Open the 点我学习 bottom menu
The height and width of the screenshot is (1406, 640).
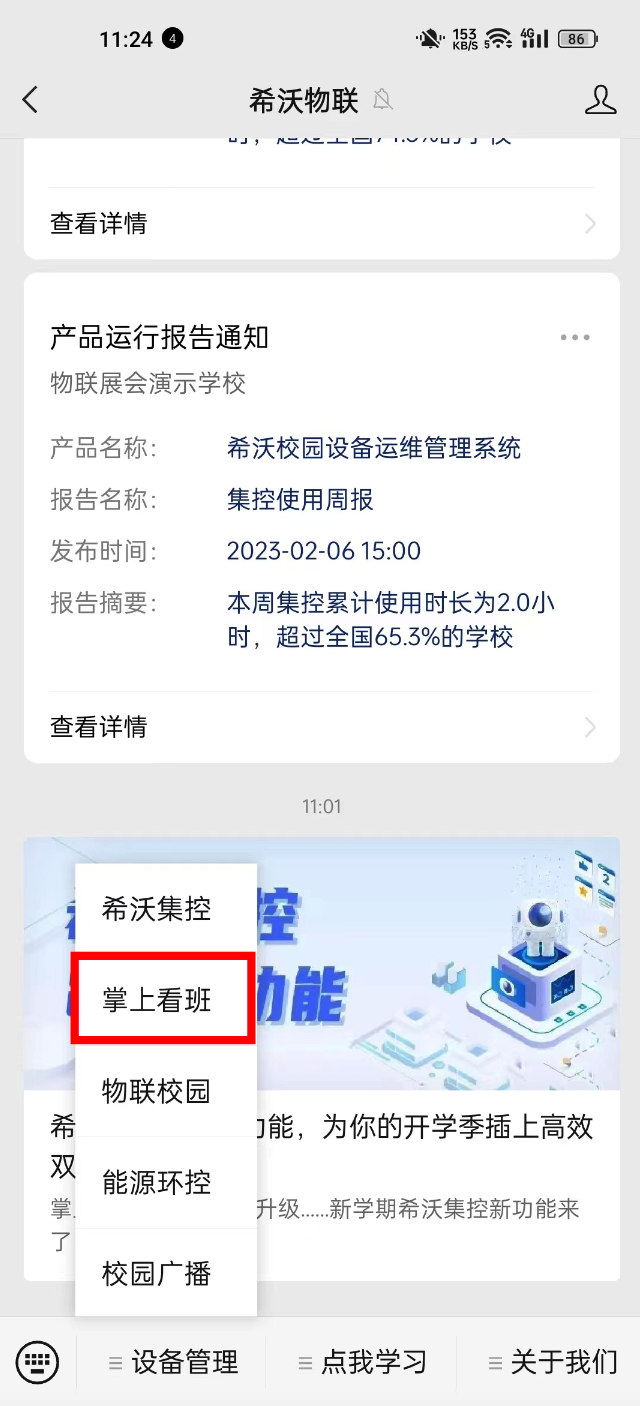tap(362, 1362)
